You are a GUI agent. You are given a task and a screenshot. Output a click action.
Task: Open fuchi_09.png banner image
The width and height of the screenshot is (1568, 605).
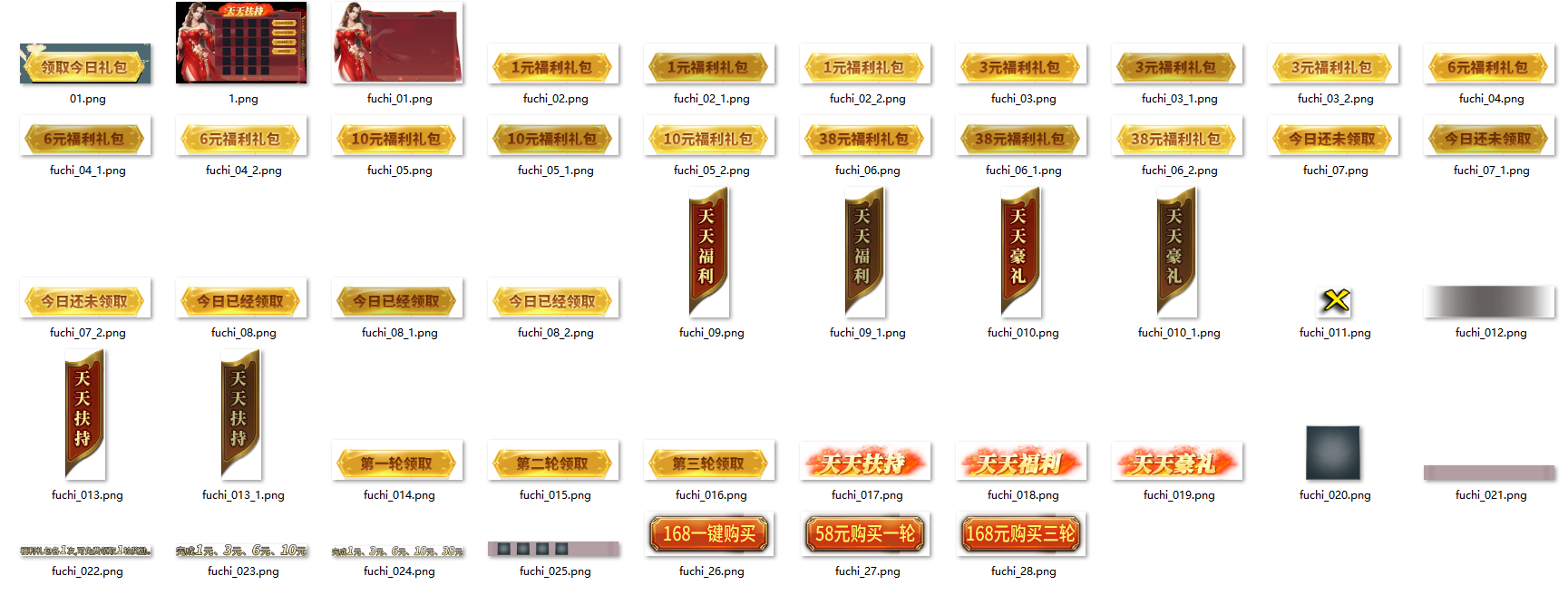[709, 251]
